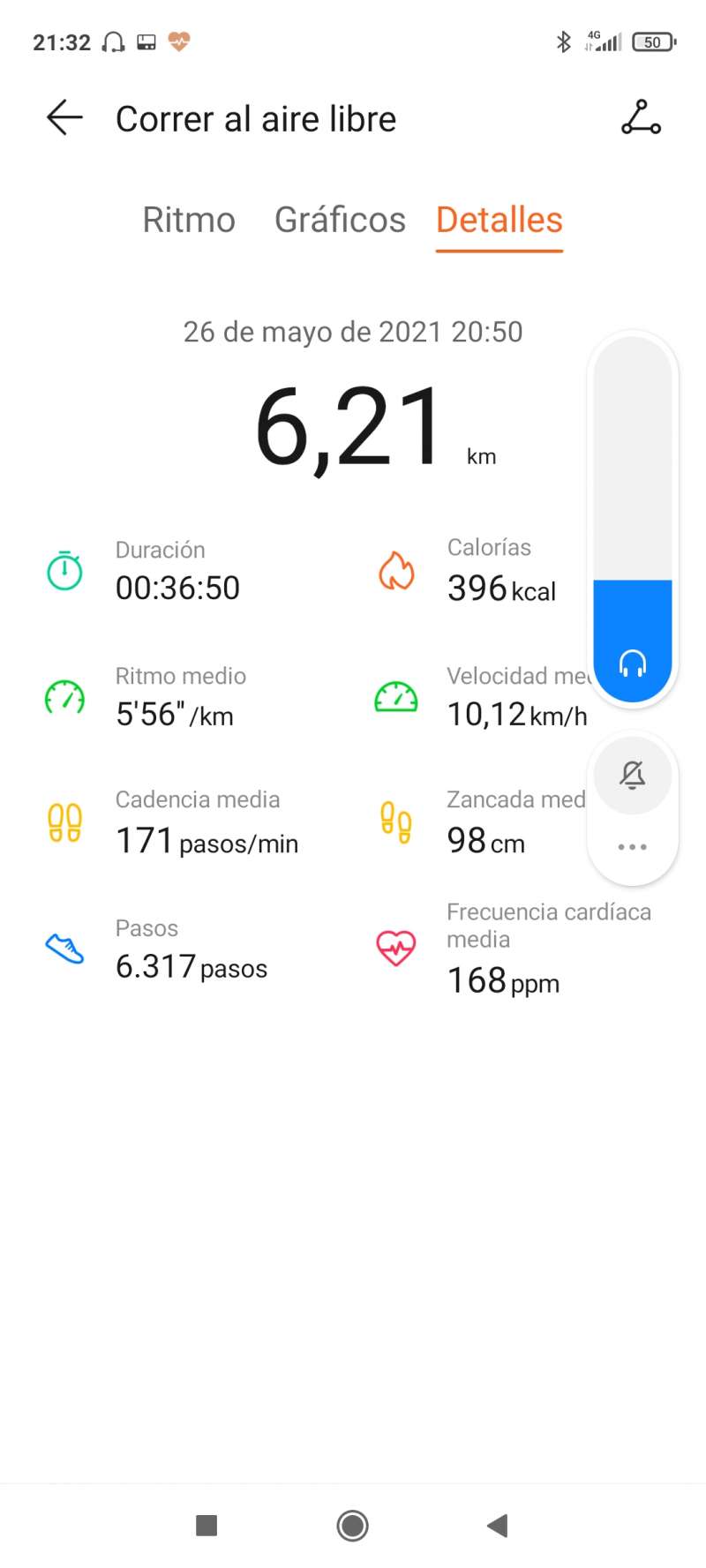Viewport: 706px width, 1568px height.
Task: Mute notifications with the crossed bell
Action: tap(633, 776)
